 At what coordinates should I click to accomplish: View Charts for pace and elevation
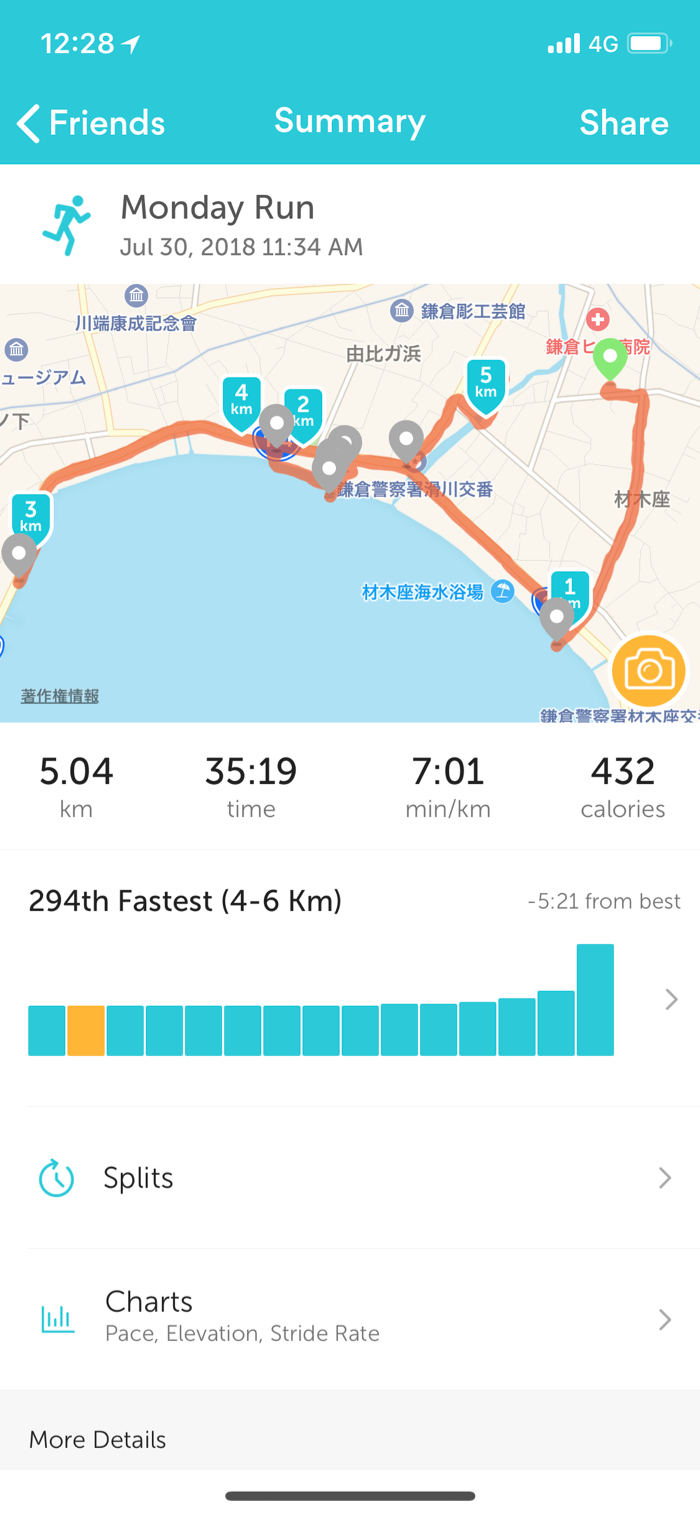coord(350,1318)
